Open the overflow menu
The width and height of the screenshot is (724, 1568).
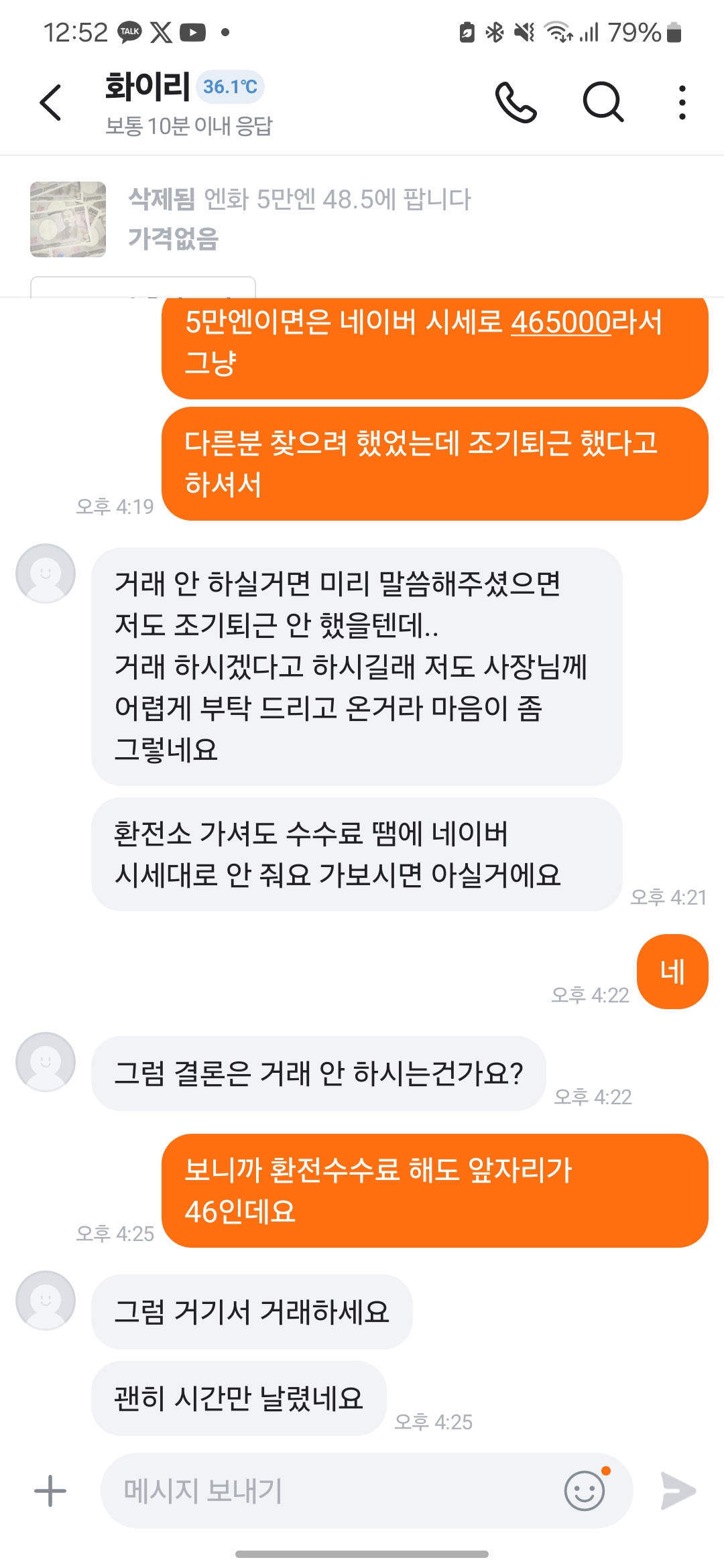pos(682,103)
